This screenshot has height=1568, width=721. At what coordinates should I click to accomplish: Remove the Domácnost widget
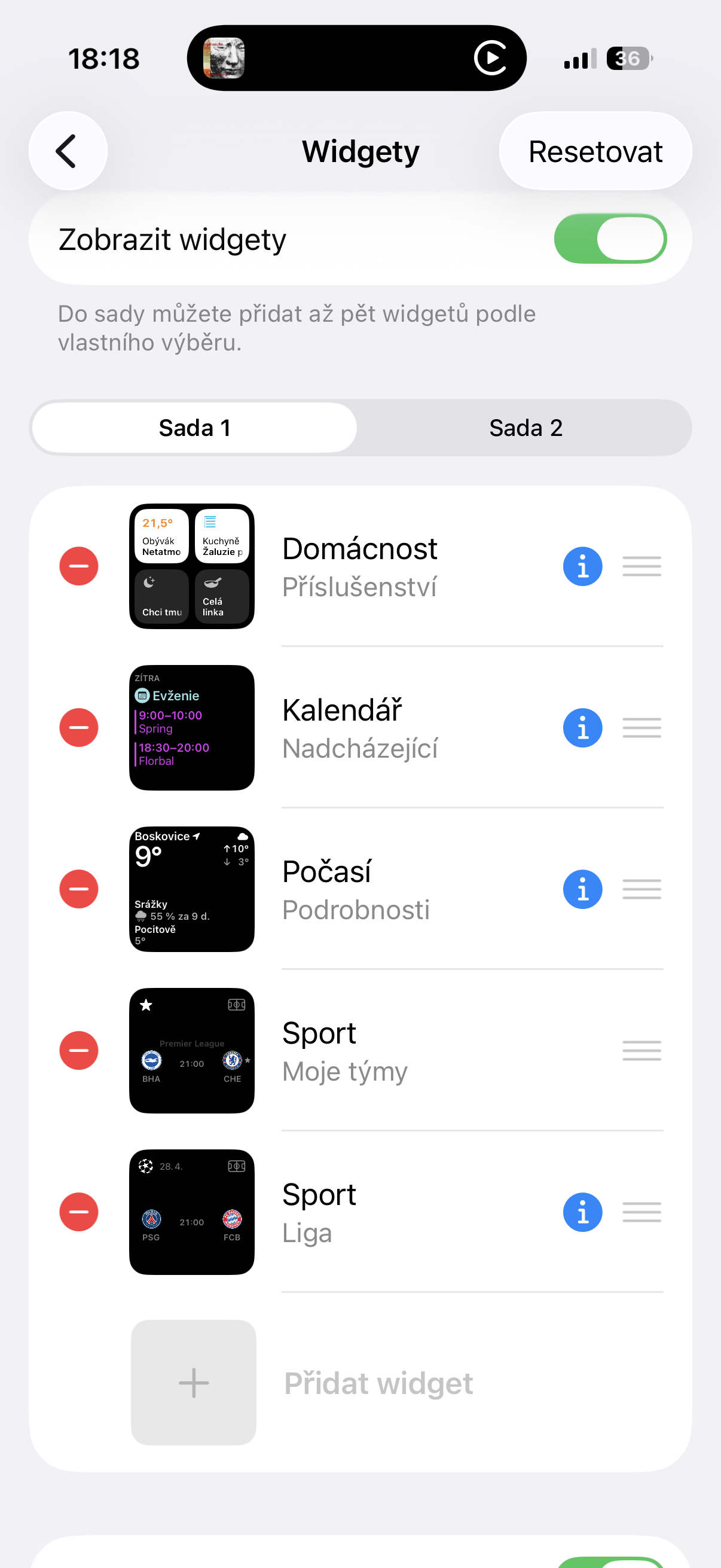pos(78,566)
